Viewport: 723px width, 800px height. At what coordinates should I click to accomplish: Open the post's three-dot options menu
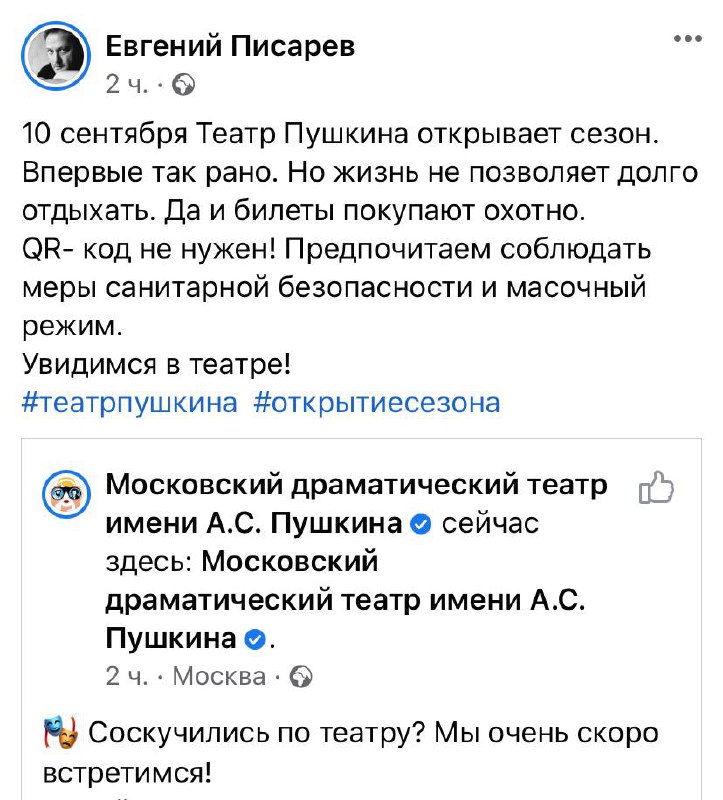[x=687, y=38]
